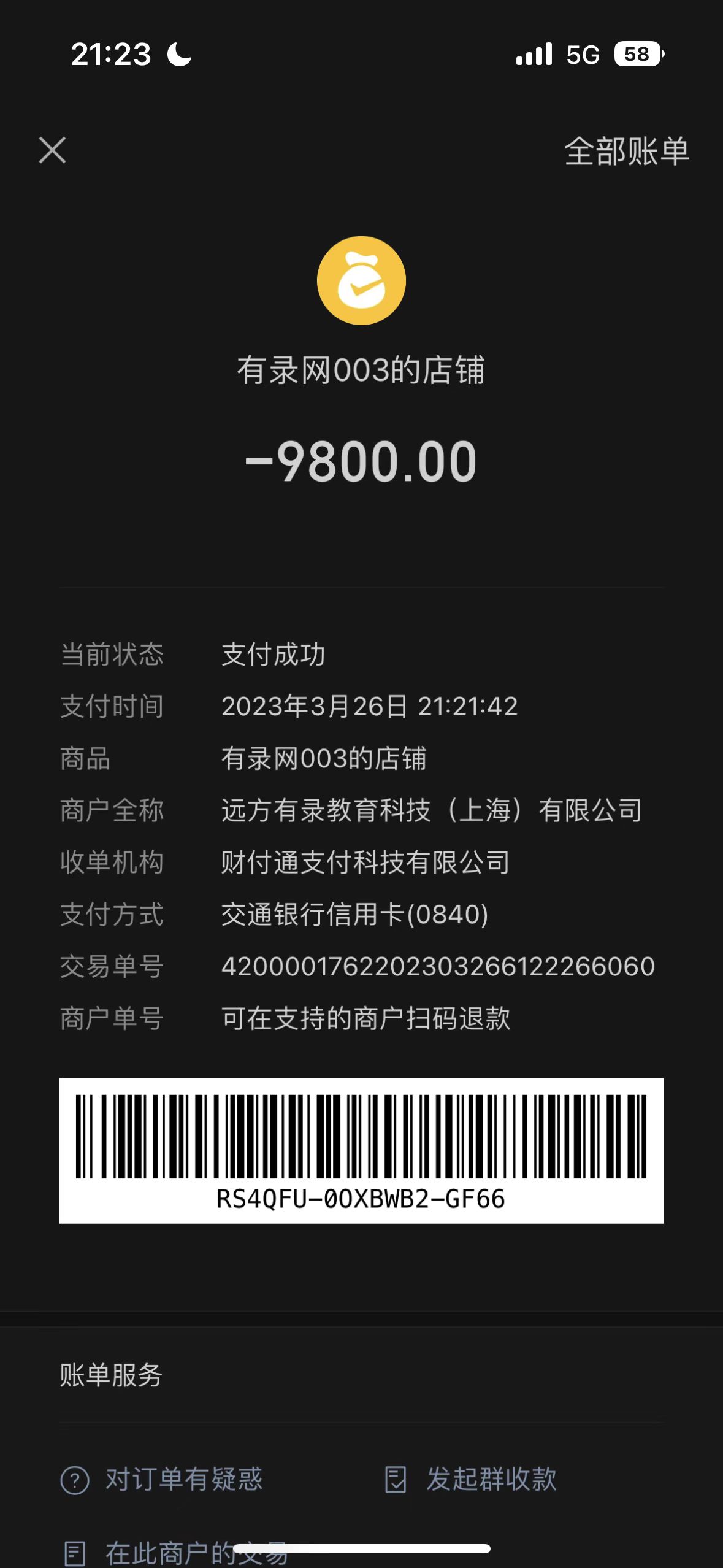Open the 有录网003的店铺 merchant icon
This screenshot has height=1568, width=723.
point(361,280)
